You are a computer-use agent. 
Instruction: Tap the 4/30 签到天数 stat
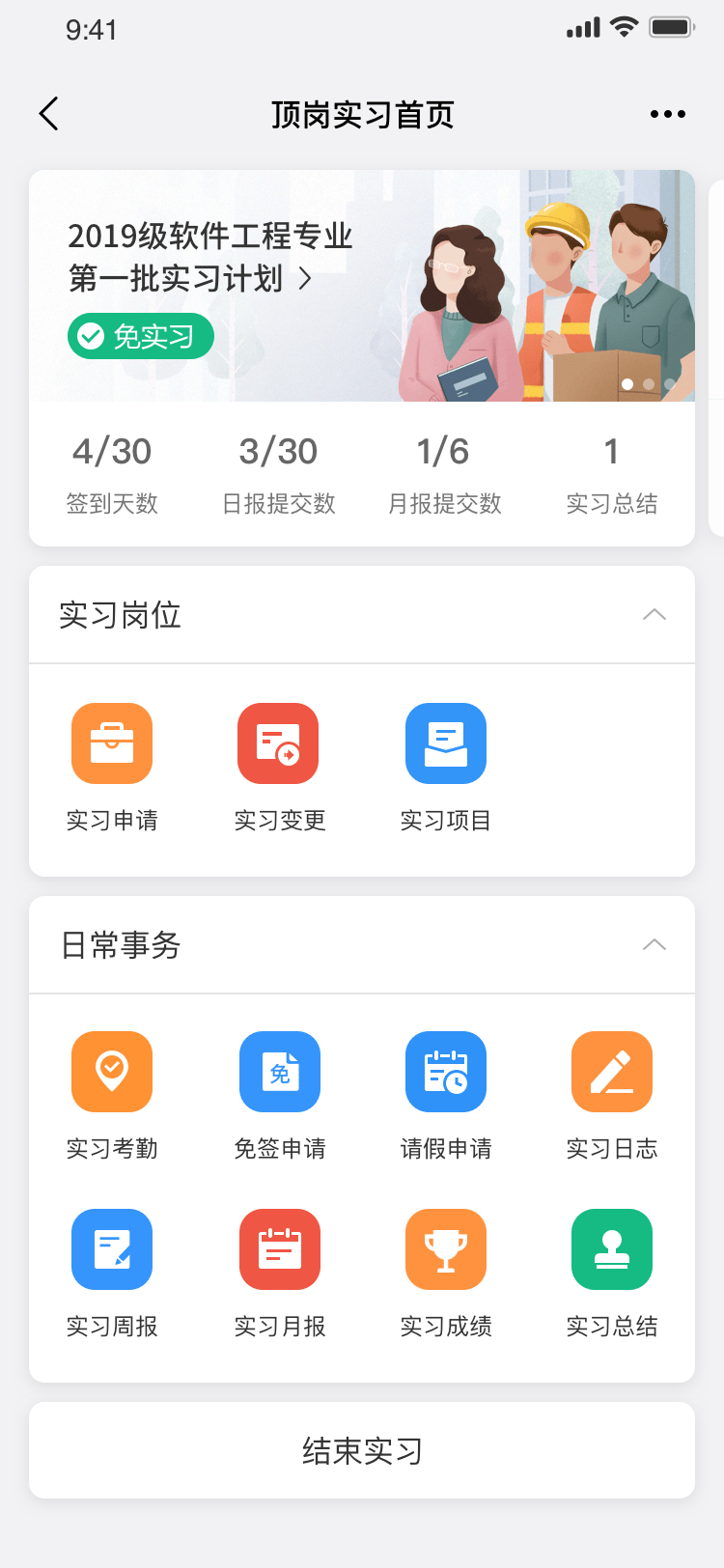click(113, 470)
